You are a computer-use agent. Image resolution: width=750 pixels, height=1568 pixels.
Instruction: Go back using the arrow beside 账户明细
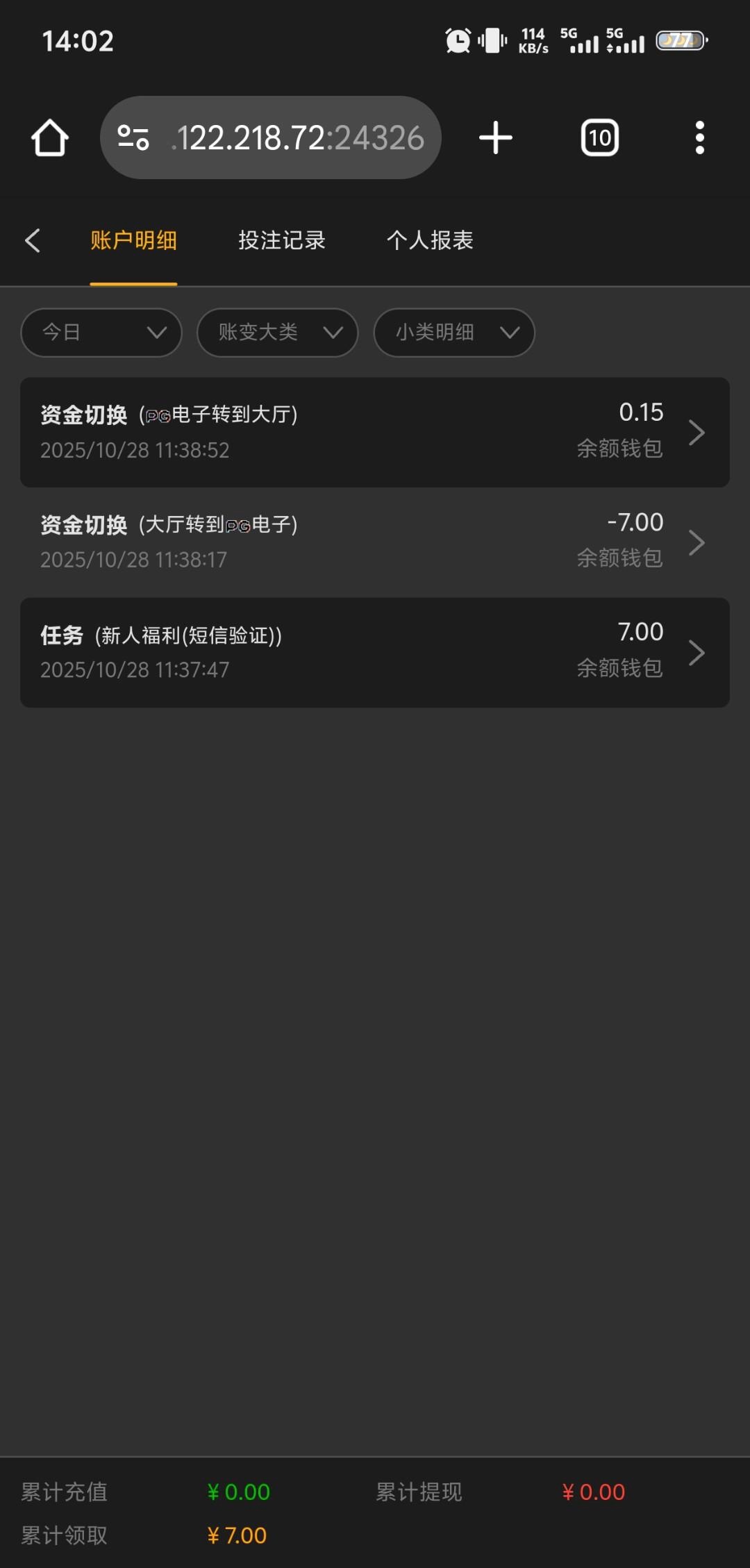[33, 241]
